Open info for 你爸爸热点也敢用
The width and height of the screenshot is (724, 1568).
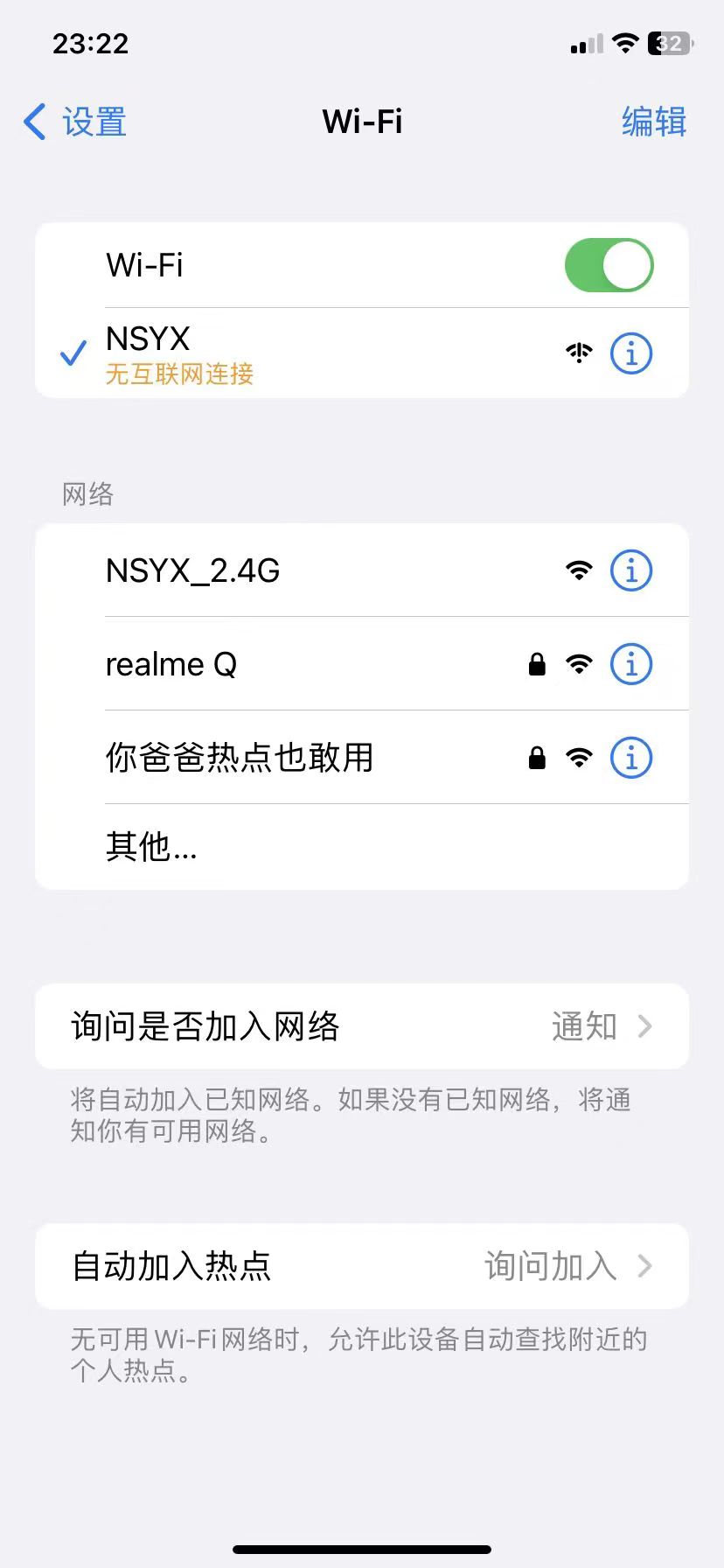coord(630,758)
